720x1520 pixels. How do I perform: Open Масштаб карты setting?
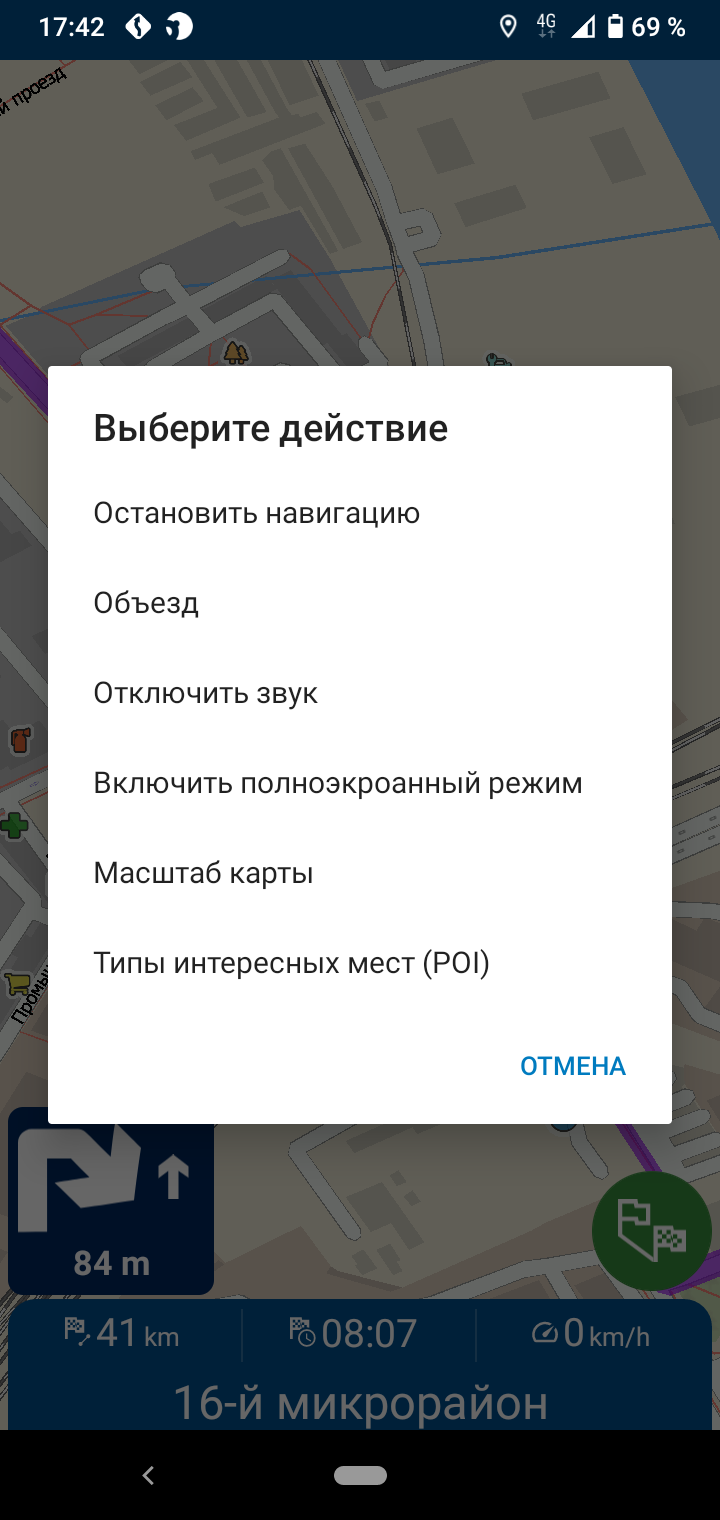[x=360, y=873]
